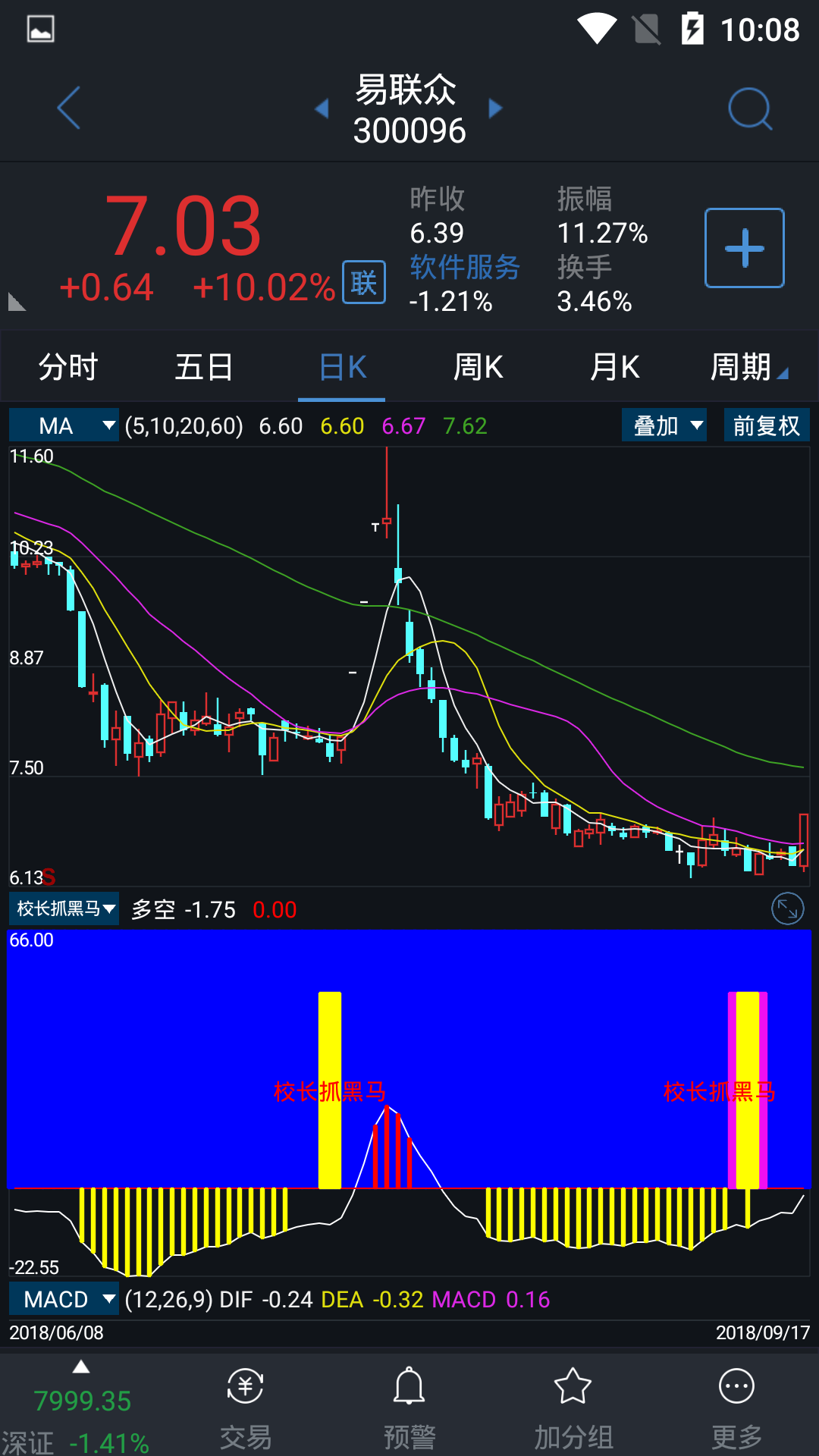The image size is (819, 1456).
Task: Open the 校长抓黑马 indicator dropdown
Action: pos(64,908)
